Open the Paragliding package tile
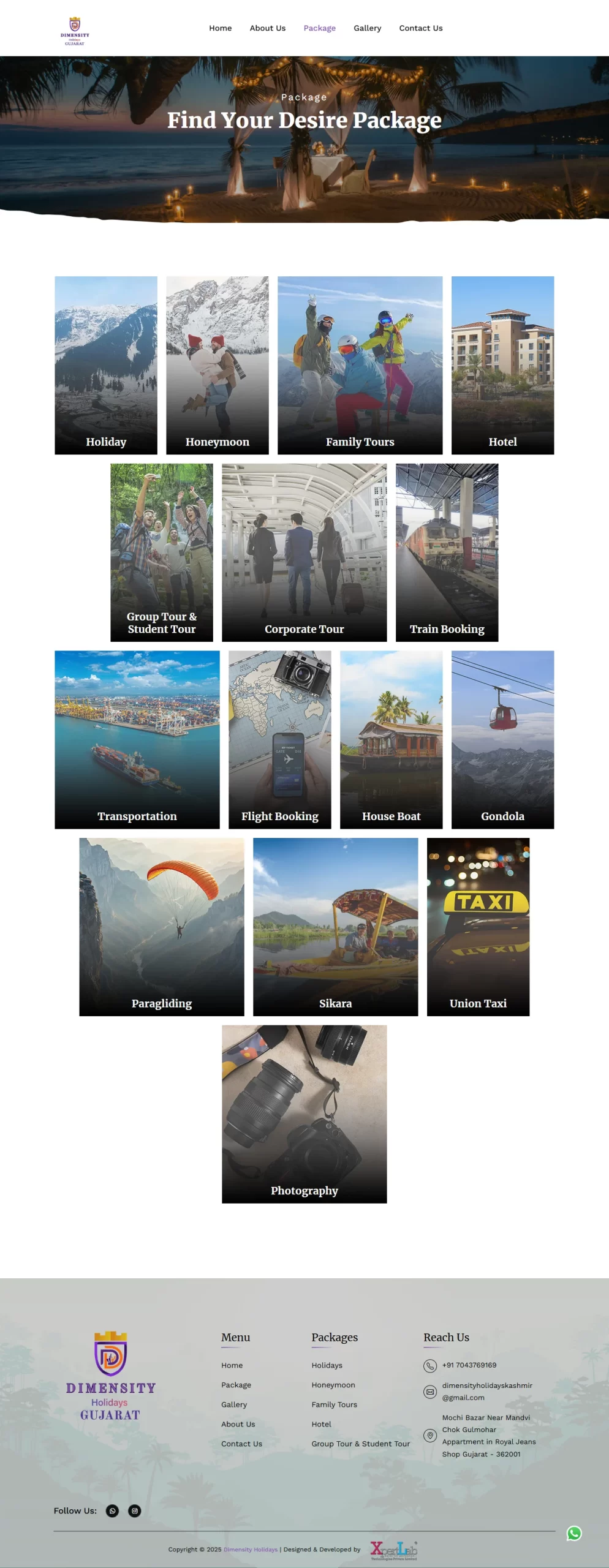 pos(161,927)
